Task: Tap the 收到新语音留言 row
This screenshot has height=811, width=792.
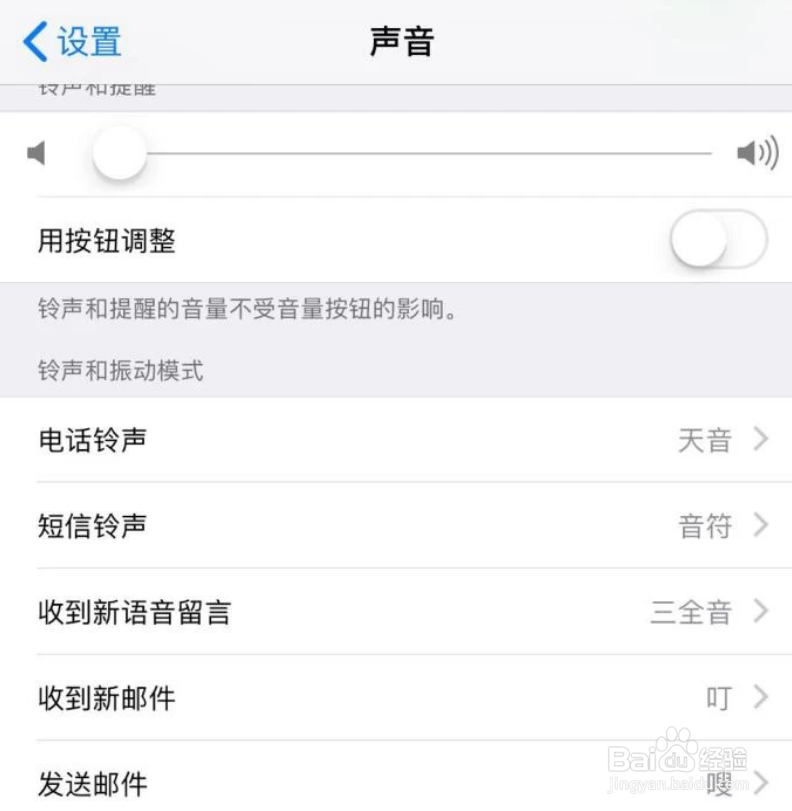Action: pyautogui.click(x=300, y=611)
